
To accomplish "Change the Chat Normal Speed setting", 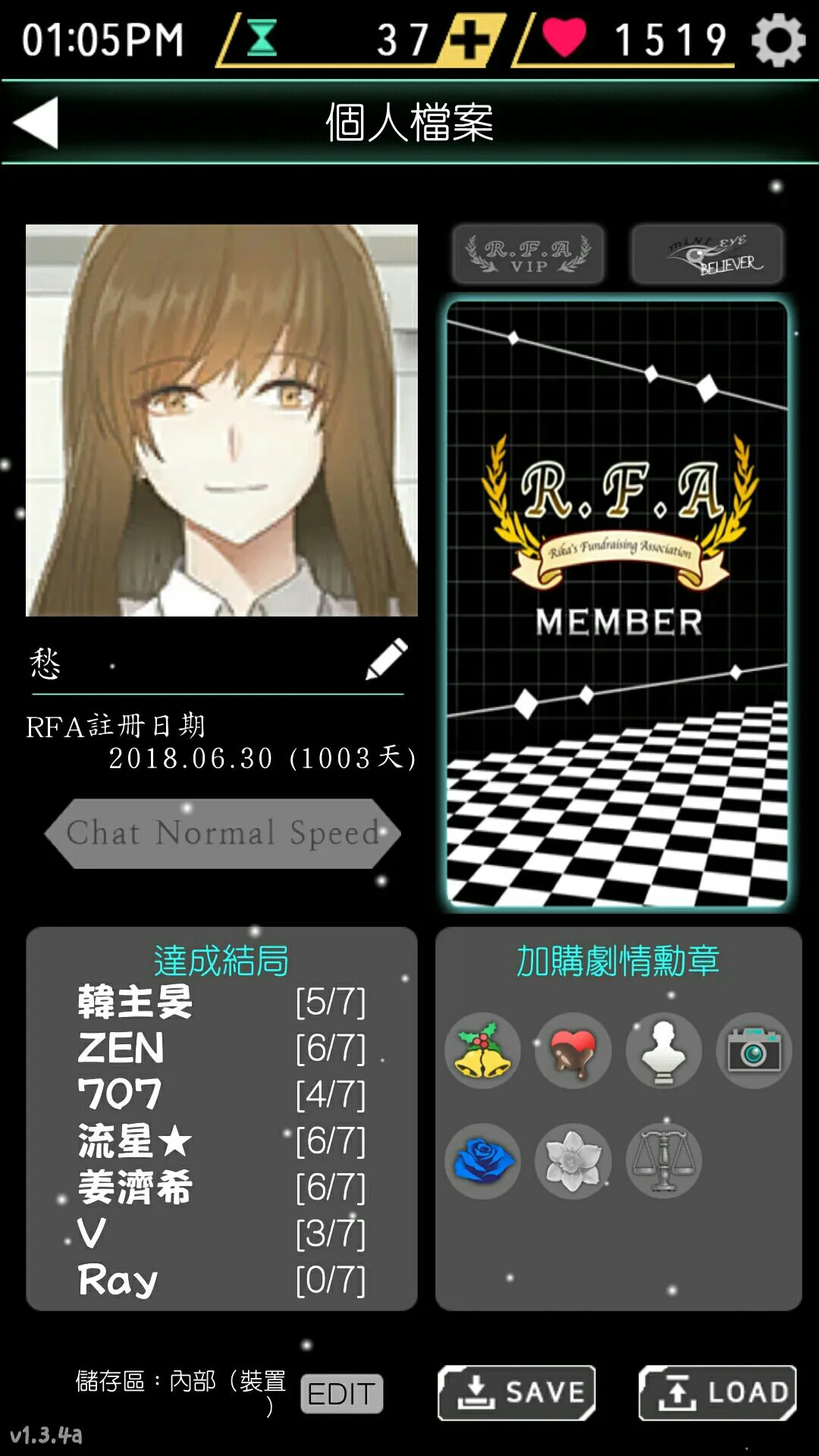I will coord(222,833).
